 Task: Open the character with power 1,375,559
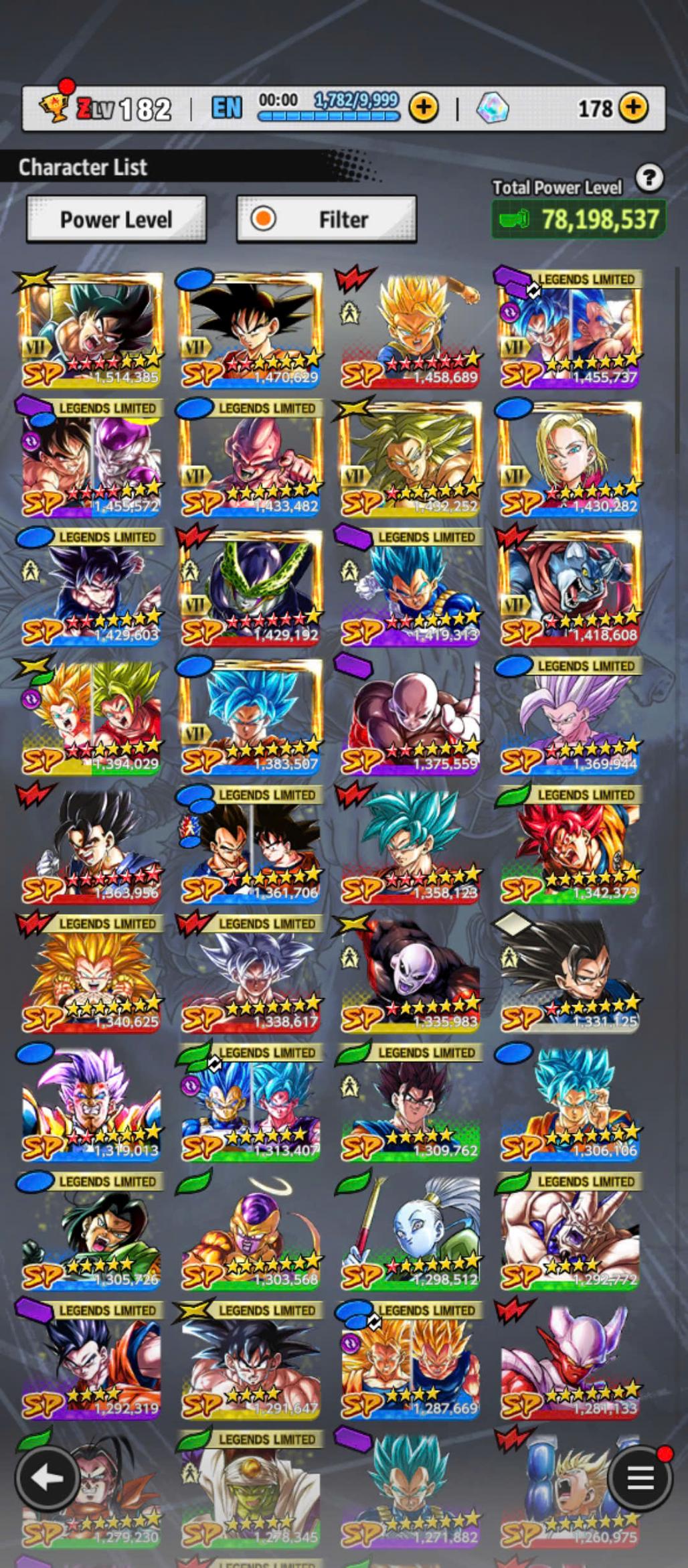(410, 717)
